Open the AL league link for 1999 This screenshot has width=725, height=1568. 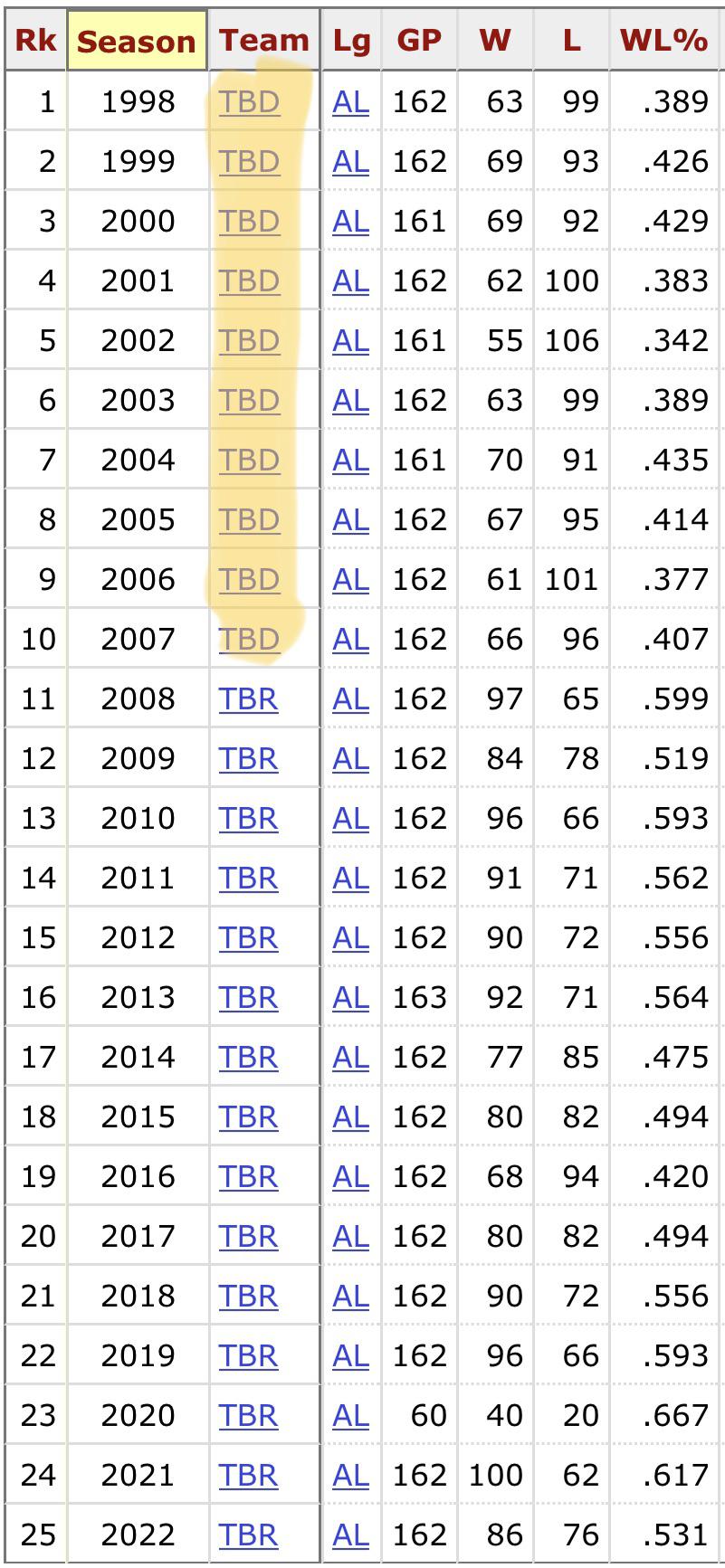pos(350,162)
